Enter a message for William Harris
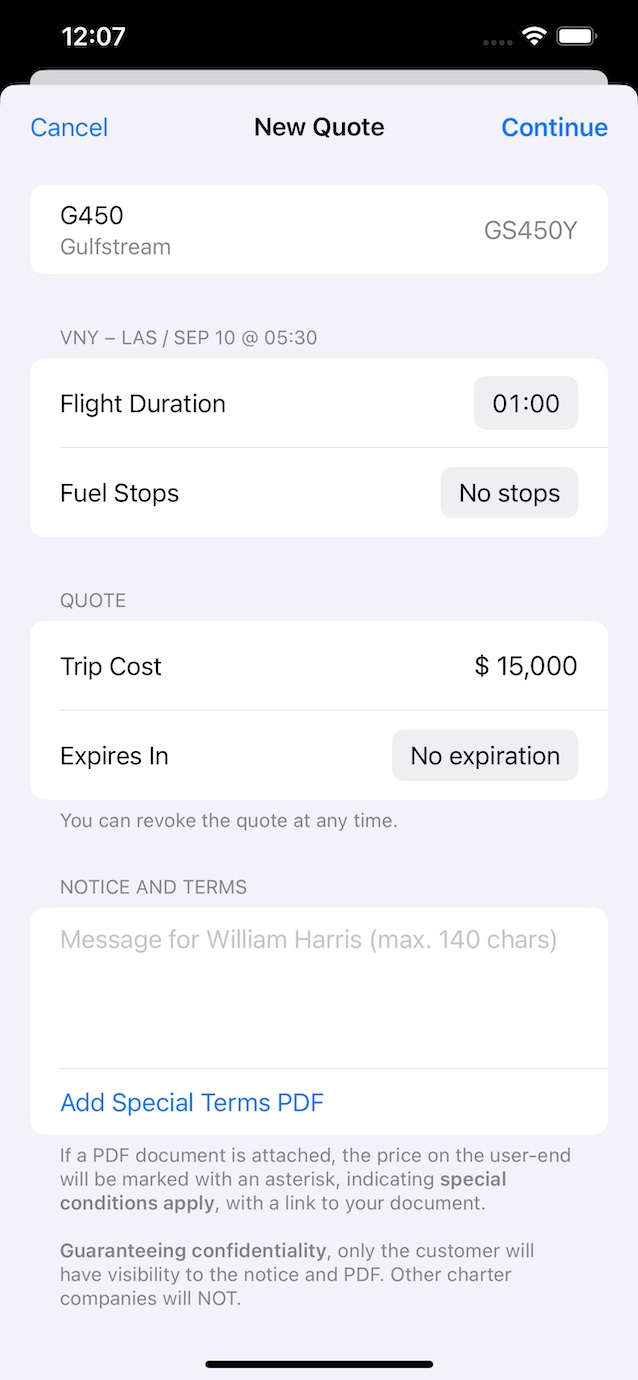The image size is (638, 1380). tap(318, 985)
